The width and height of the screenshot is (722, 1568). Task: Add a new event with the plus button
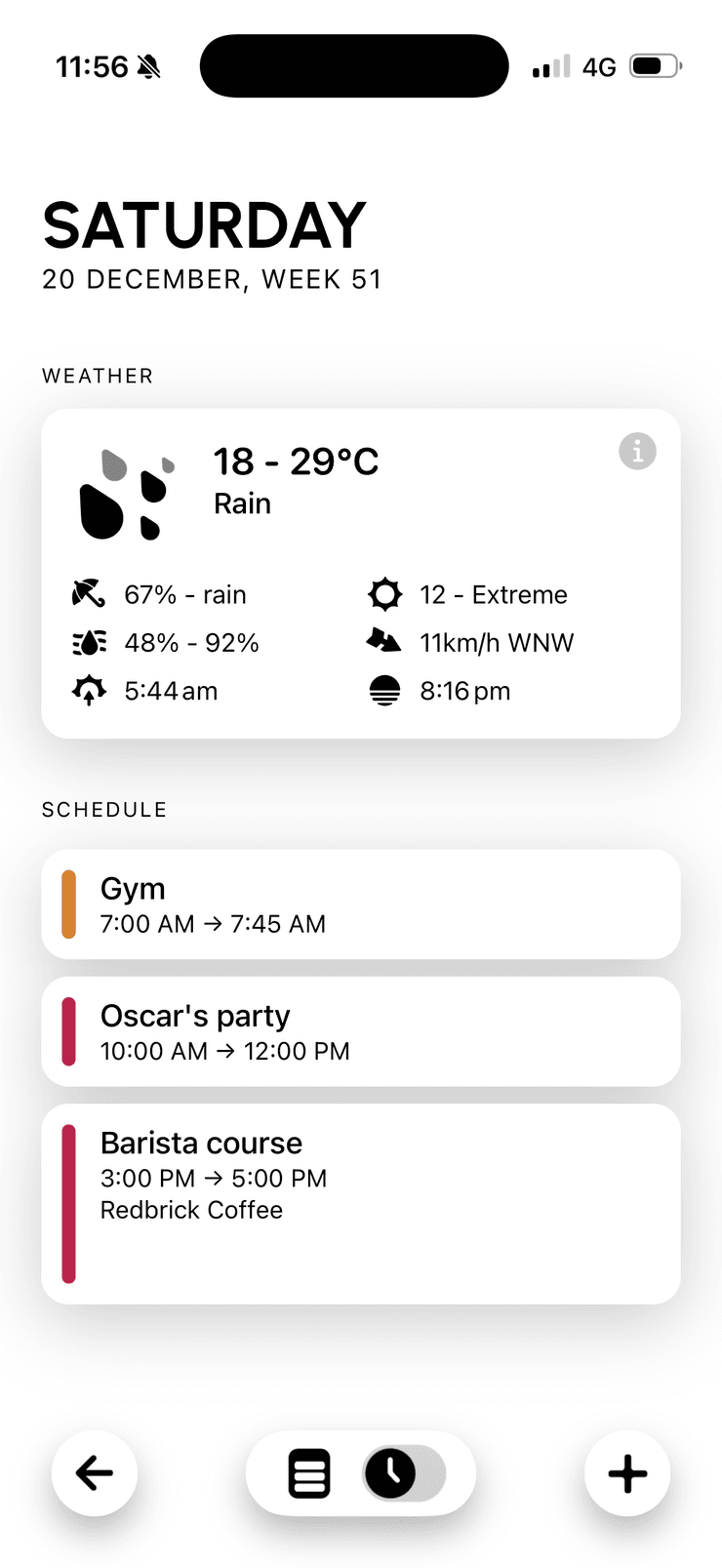point(627,1473)
